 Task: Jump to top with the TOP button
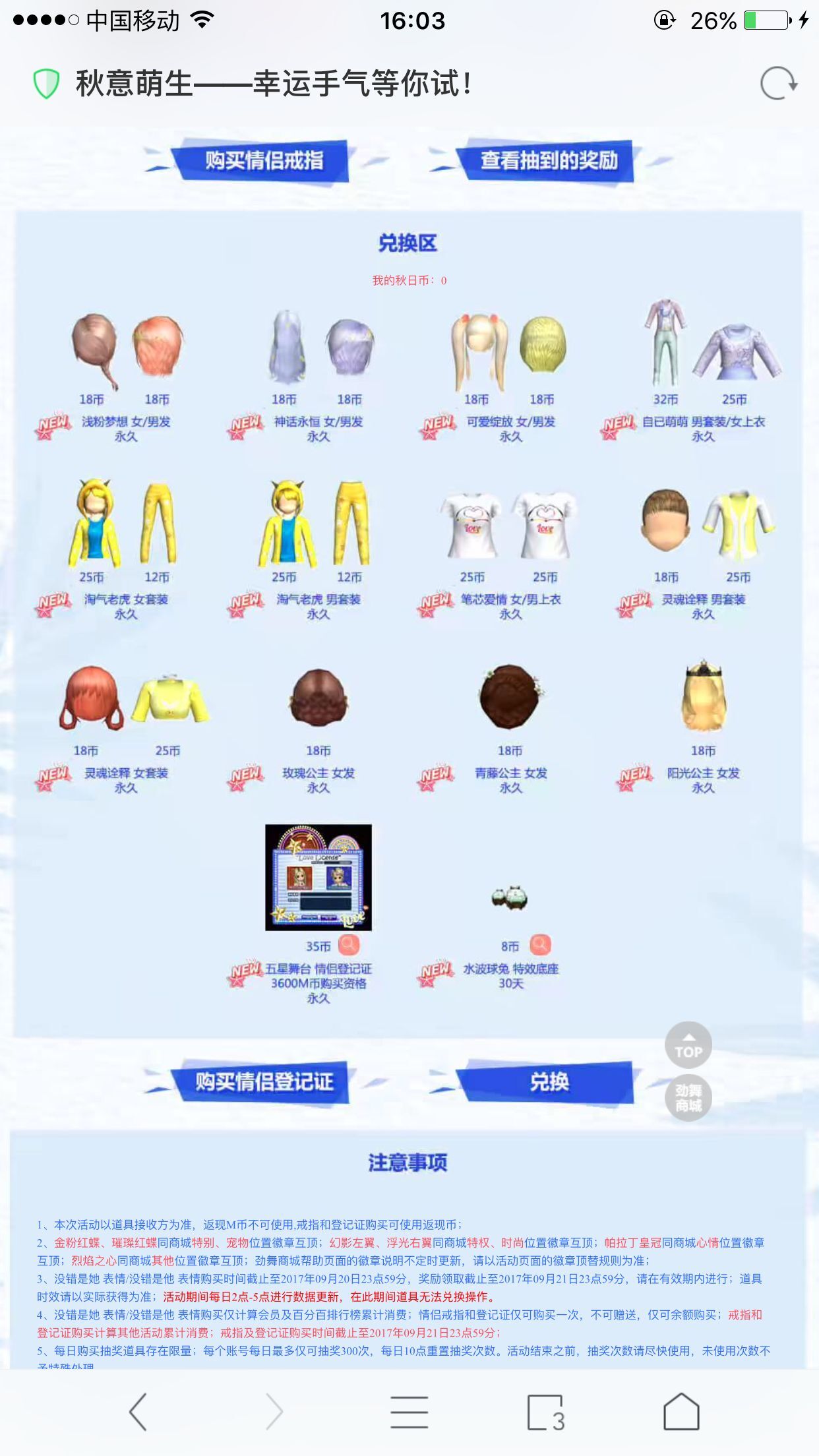pyautogui.click(x=688, y=1045)
